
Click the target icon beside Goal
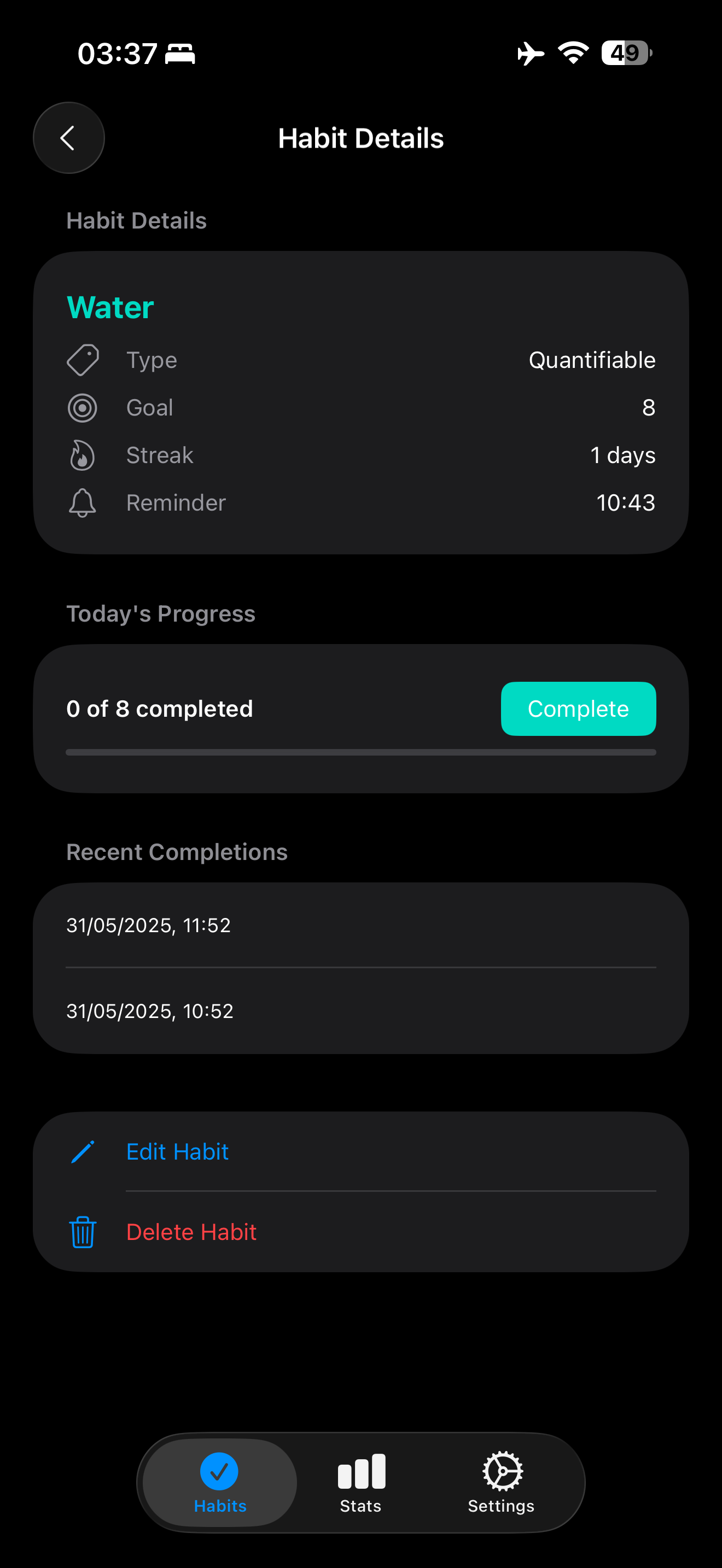pyautogui.click(x=83, y=408)
